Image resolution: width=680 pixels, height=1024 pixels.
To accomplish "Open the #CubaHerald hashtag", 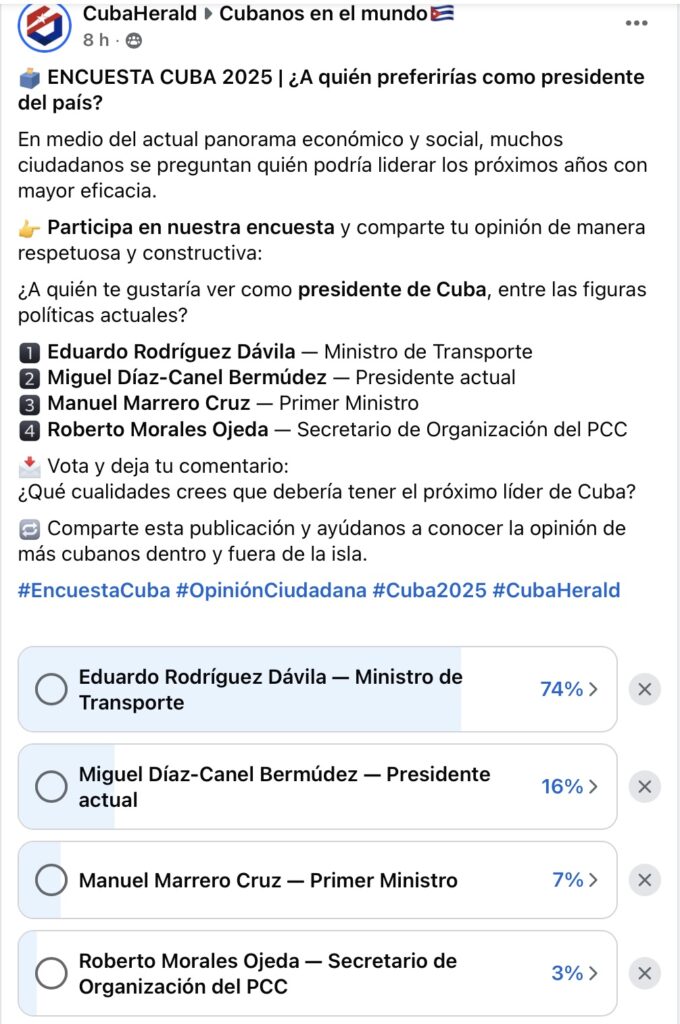I will tap(556, 590).
